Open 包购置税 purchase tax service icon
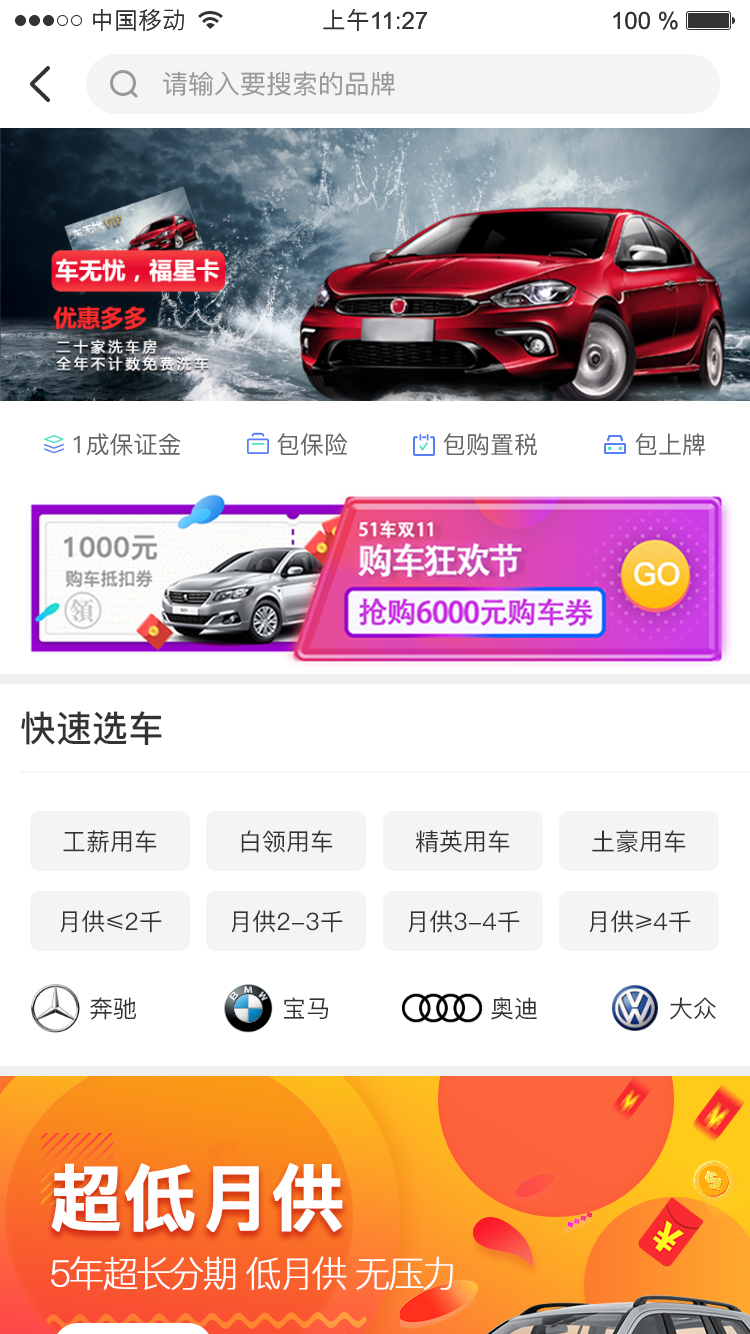Image resolution: width=750 pixels, height=1334 pixels. pos(423,443)
